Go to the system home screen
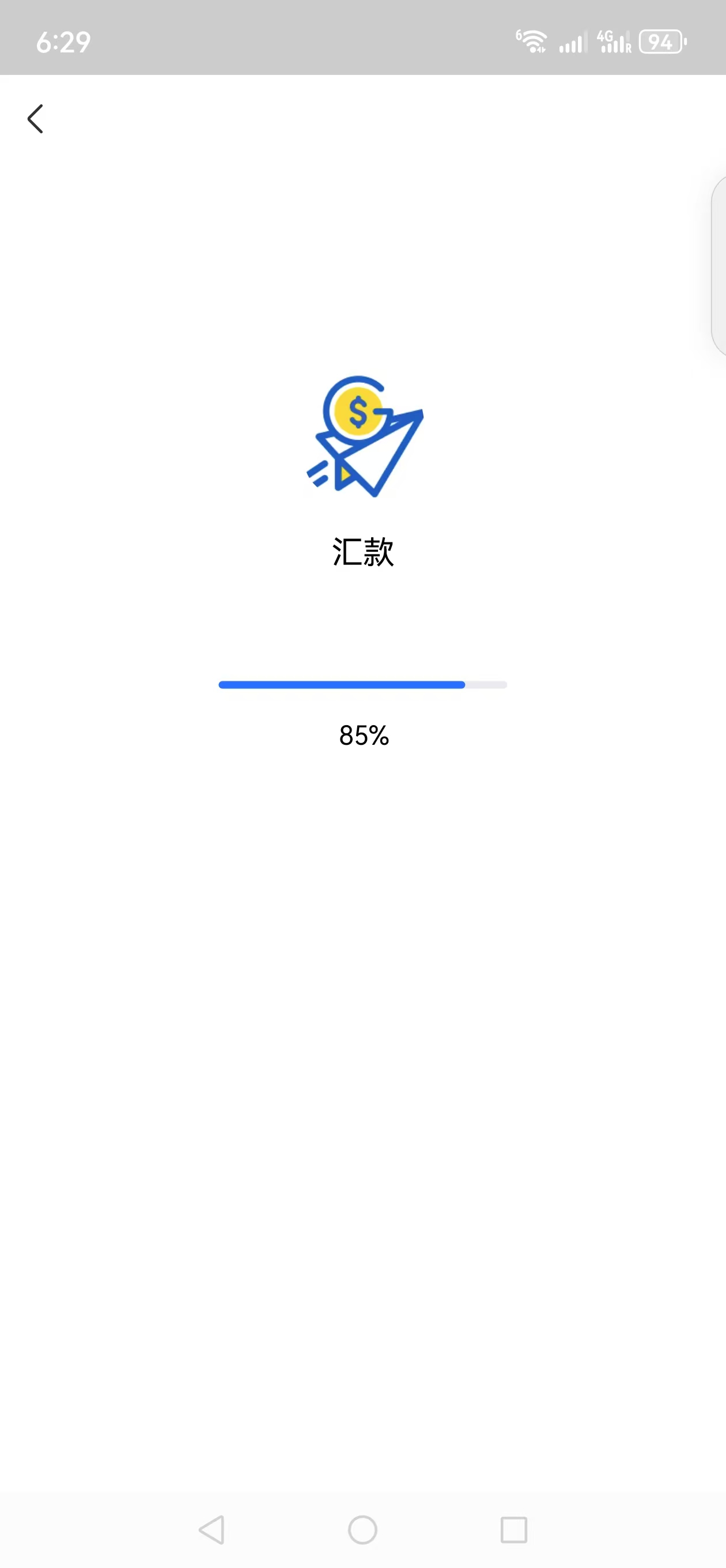The image size is (726, 1568). tap(362, 1529)
